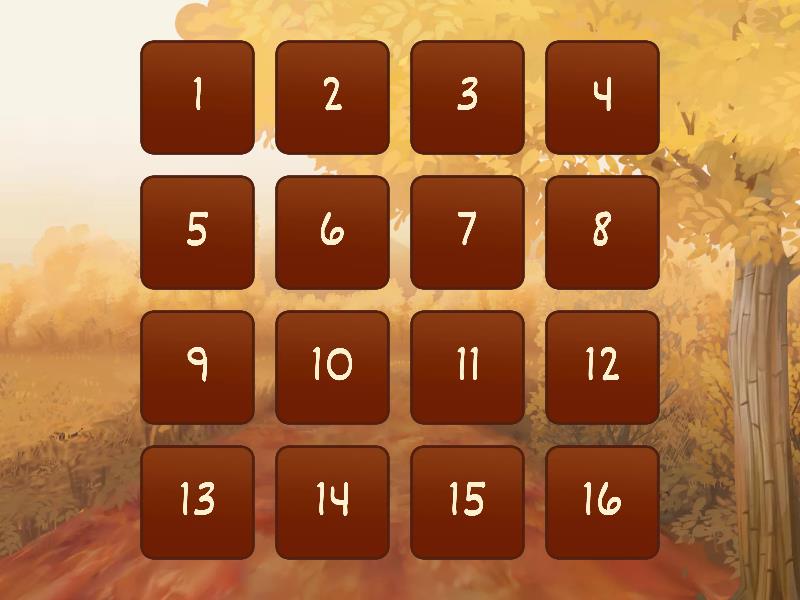Select tile number 14
Viewport: 800px width, 600px height.
tap(332, 502)
